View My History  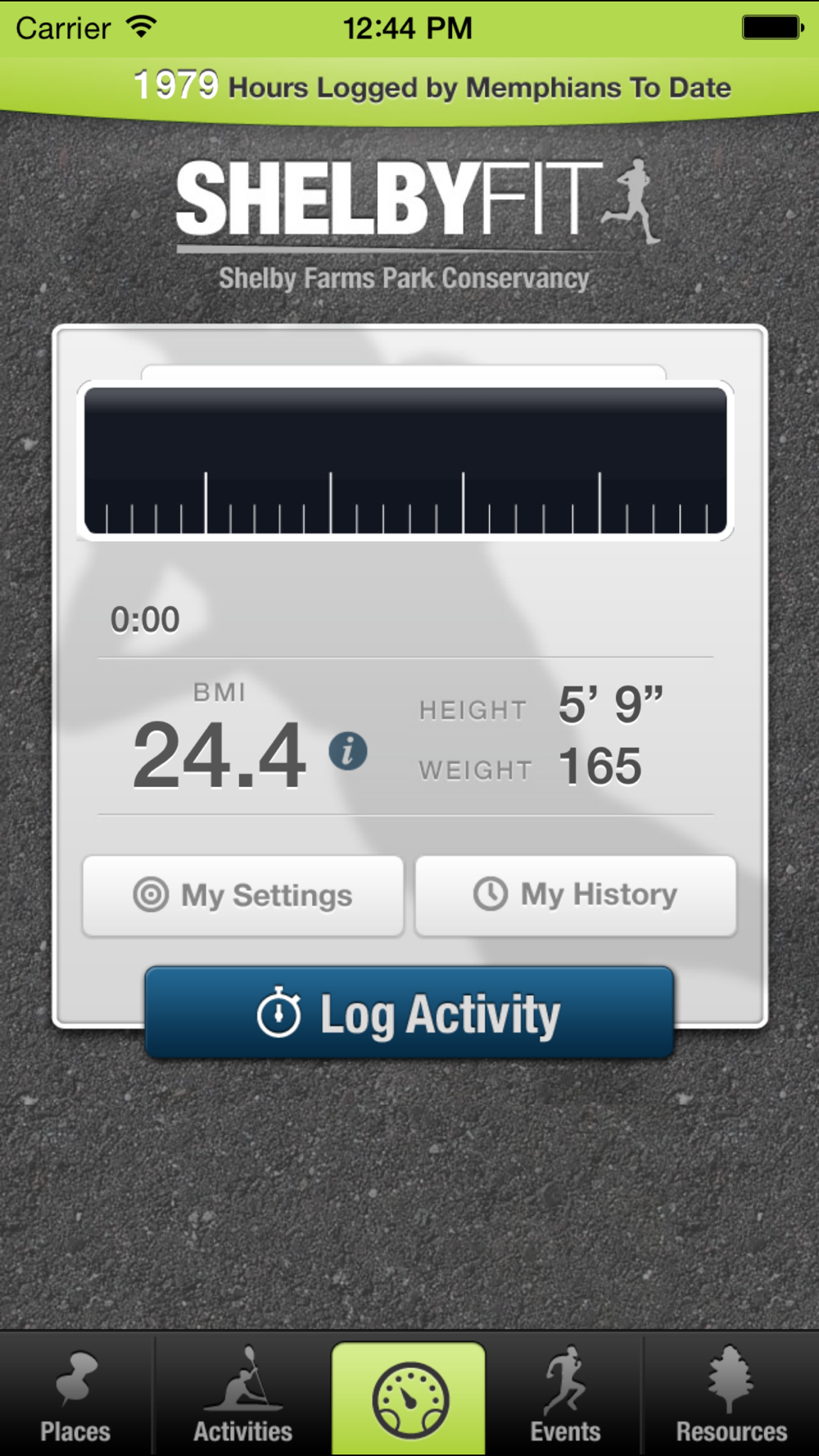coord(576,895)
